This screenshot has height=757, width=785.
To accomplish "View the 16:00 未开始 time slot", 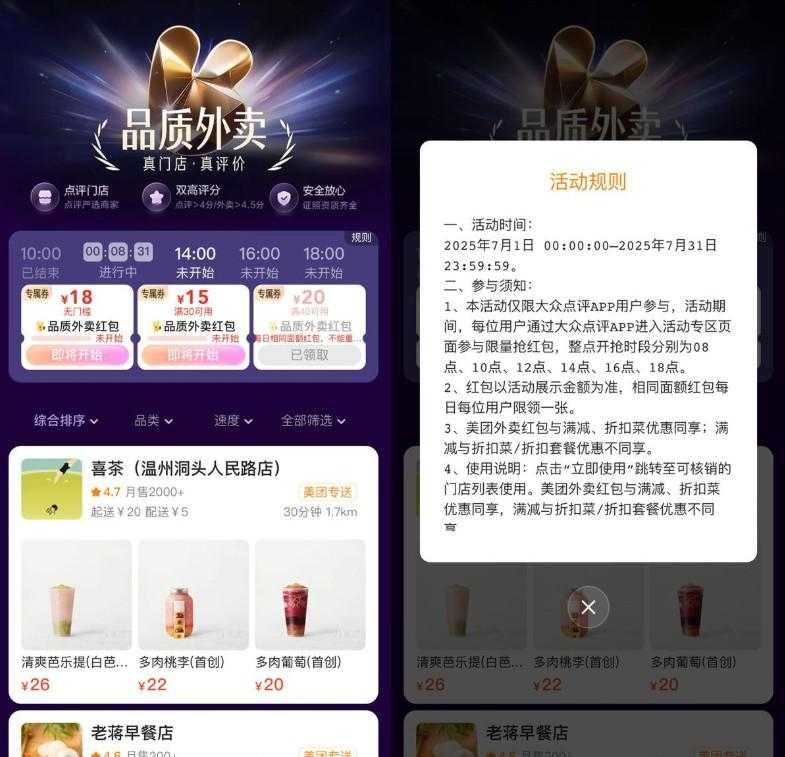I will (259, 262).
